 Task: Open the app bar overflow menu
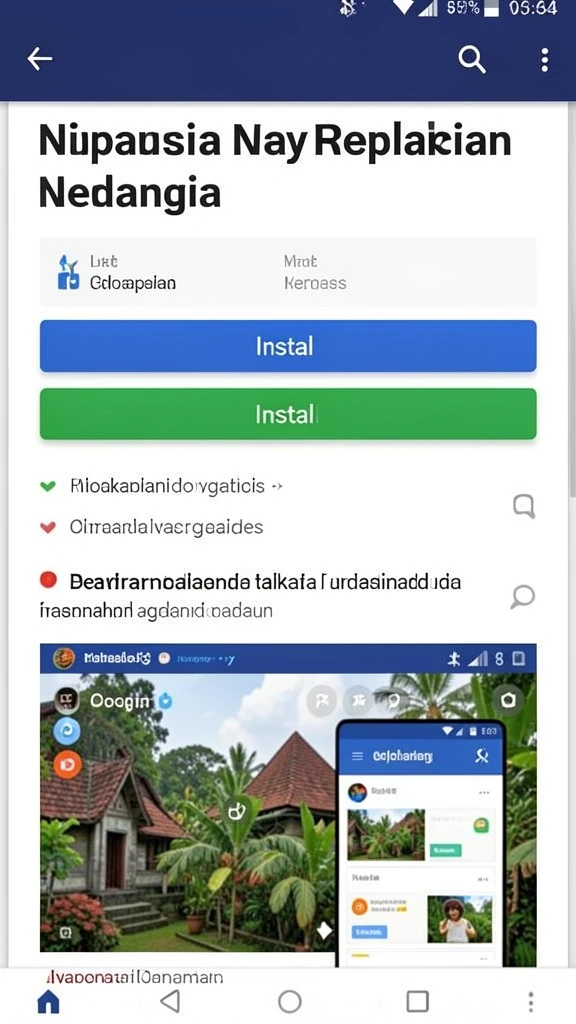click(545, 60)
